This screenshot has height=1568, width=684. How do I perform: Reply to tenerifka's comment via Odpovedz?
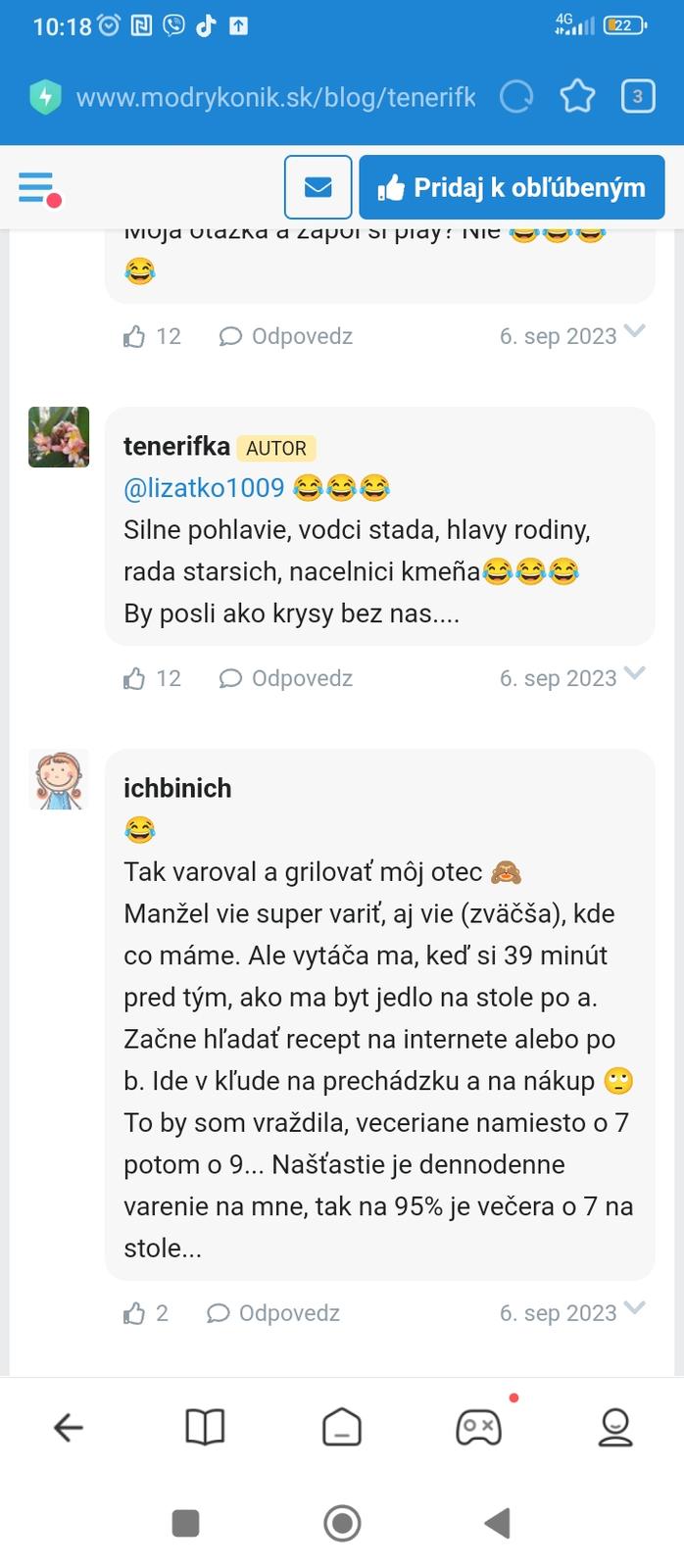click(286, 678)
